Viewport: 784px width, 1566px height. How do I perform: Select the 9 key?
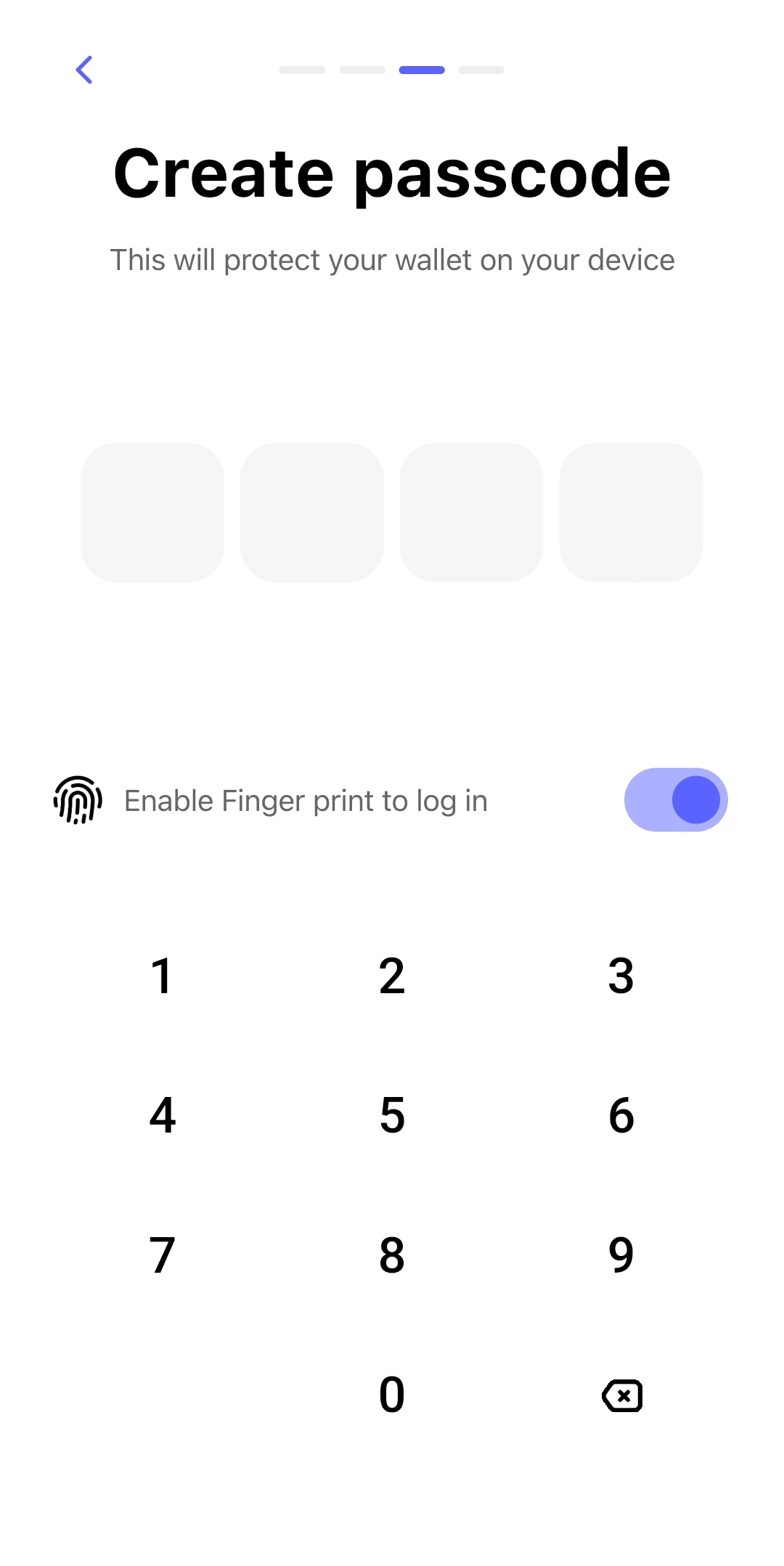click(621, 1255)
